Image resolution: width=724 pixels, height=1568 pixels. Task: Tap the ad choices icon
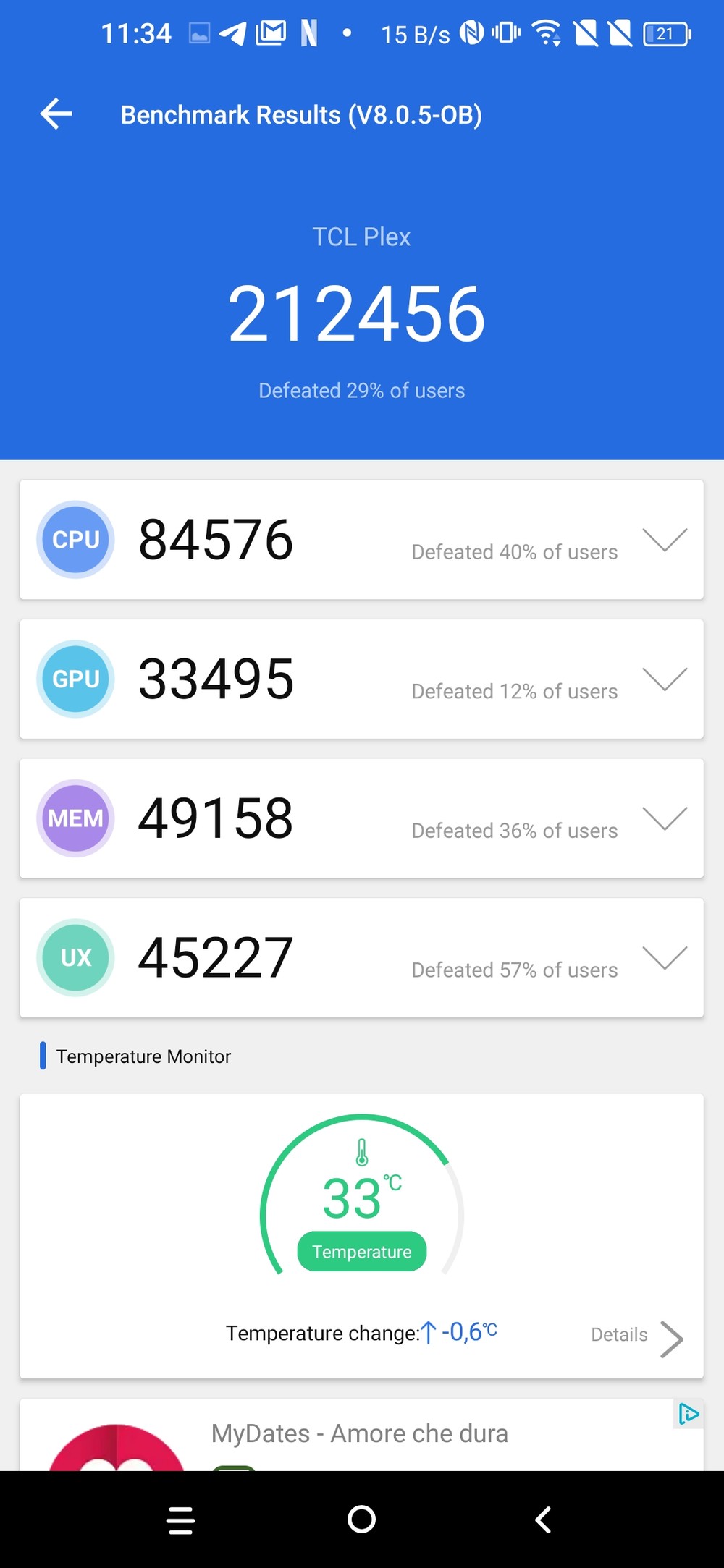pyautogui.click(x=689, y=1413)
